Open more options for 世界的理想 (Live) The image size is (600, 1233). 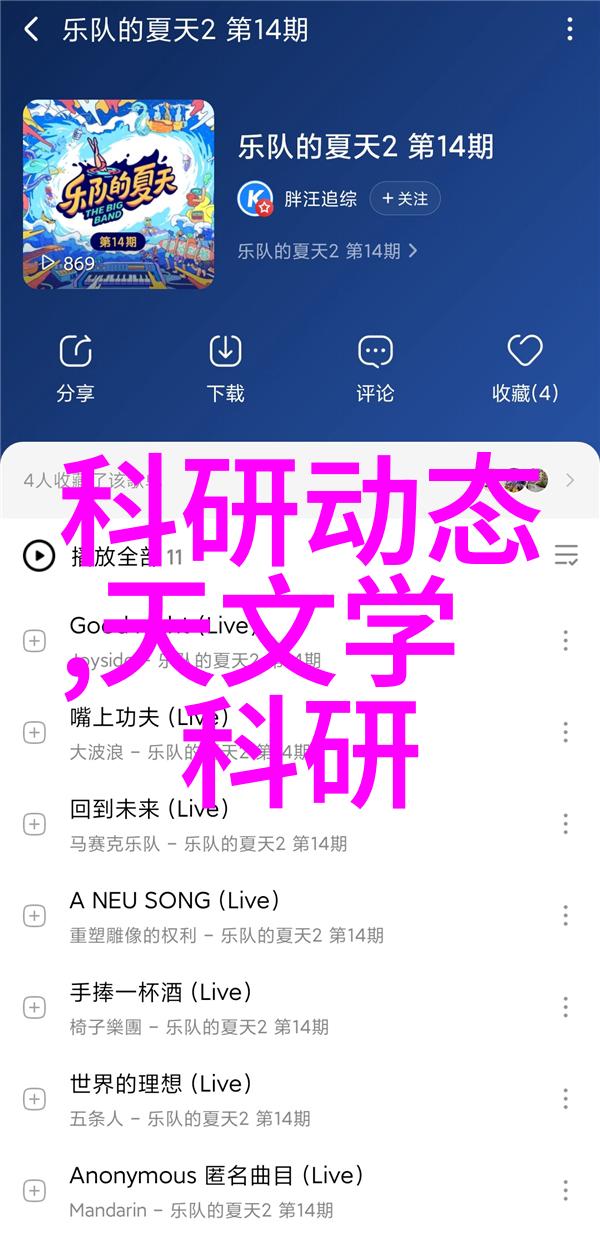pos(565,1098)
